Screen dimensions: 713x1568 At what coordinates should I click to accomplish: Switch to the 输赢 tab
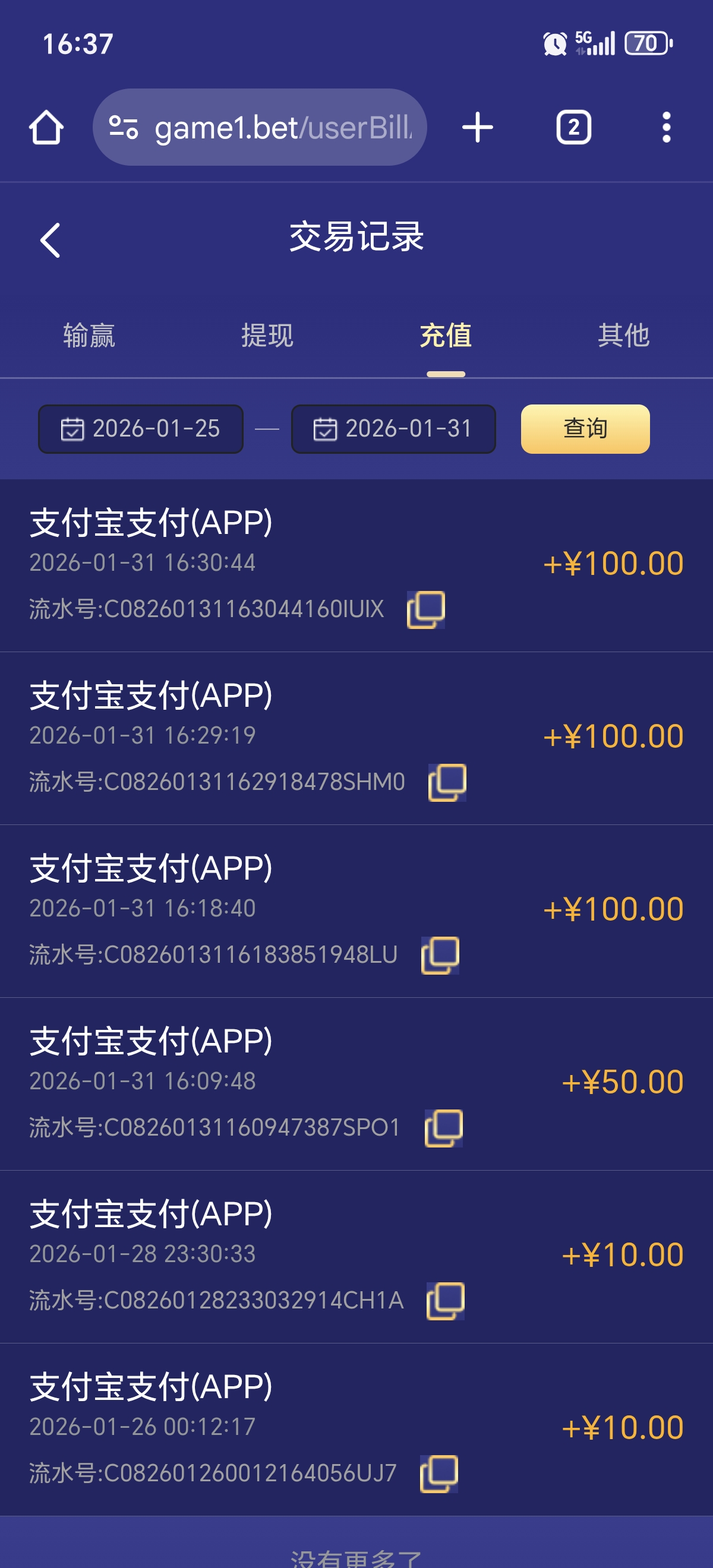coord(89,336)
